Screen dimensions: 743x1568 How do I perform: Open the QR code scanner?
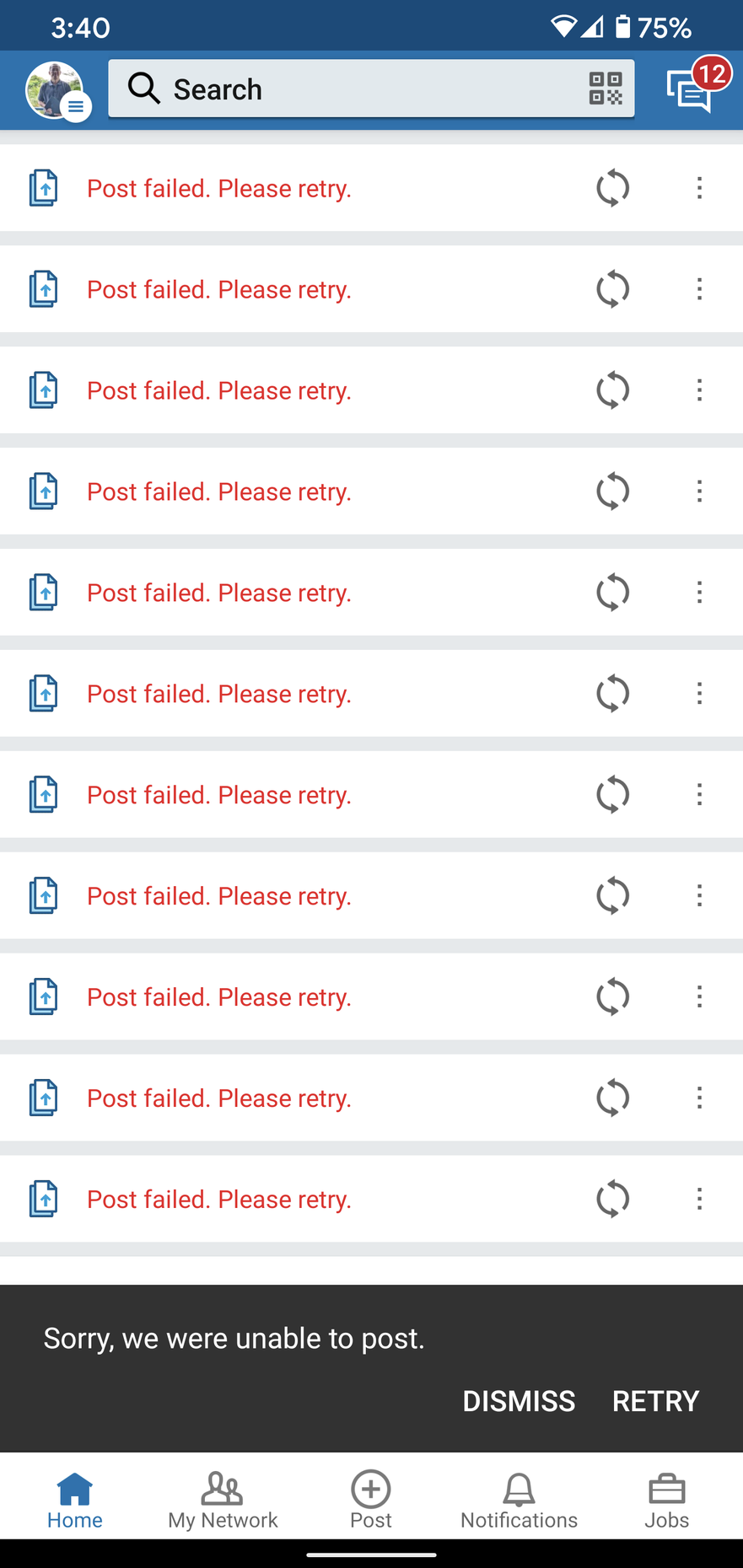coord(605,89)
